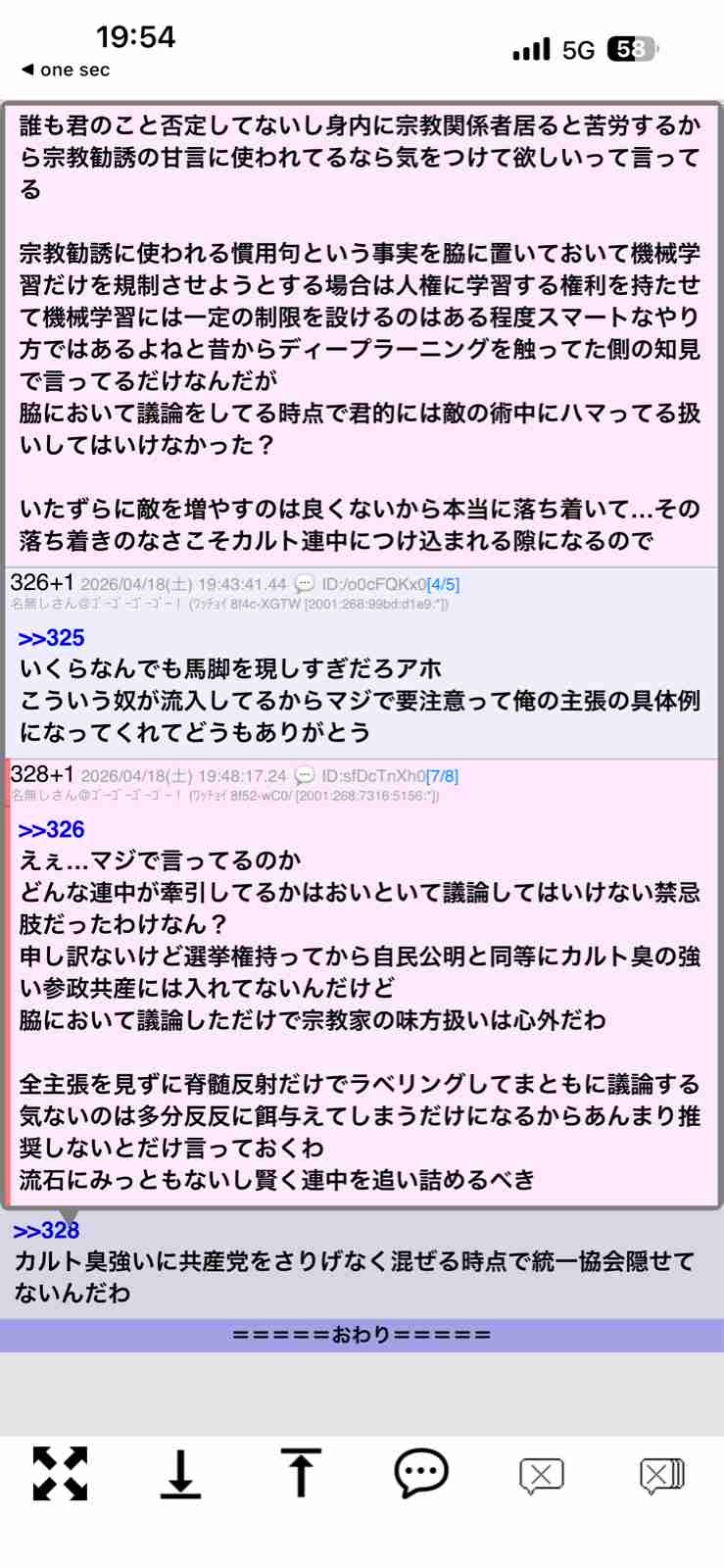
Task: Write a reply with the comment bubble
Action: point(421,1473)
